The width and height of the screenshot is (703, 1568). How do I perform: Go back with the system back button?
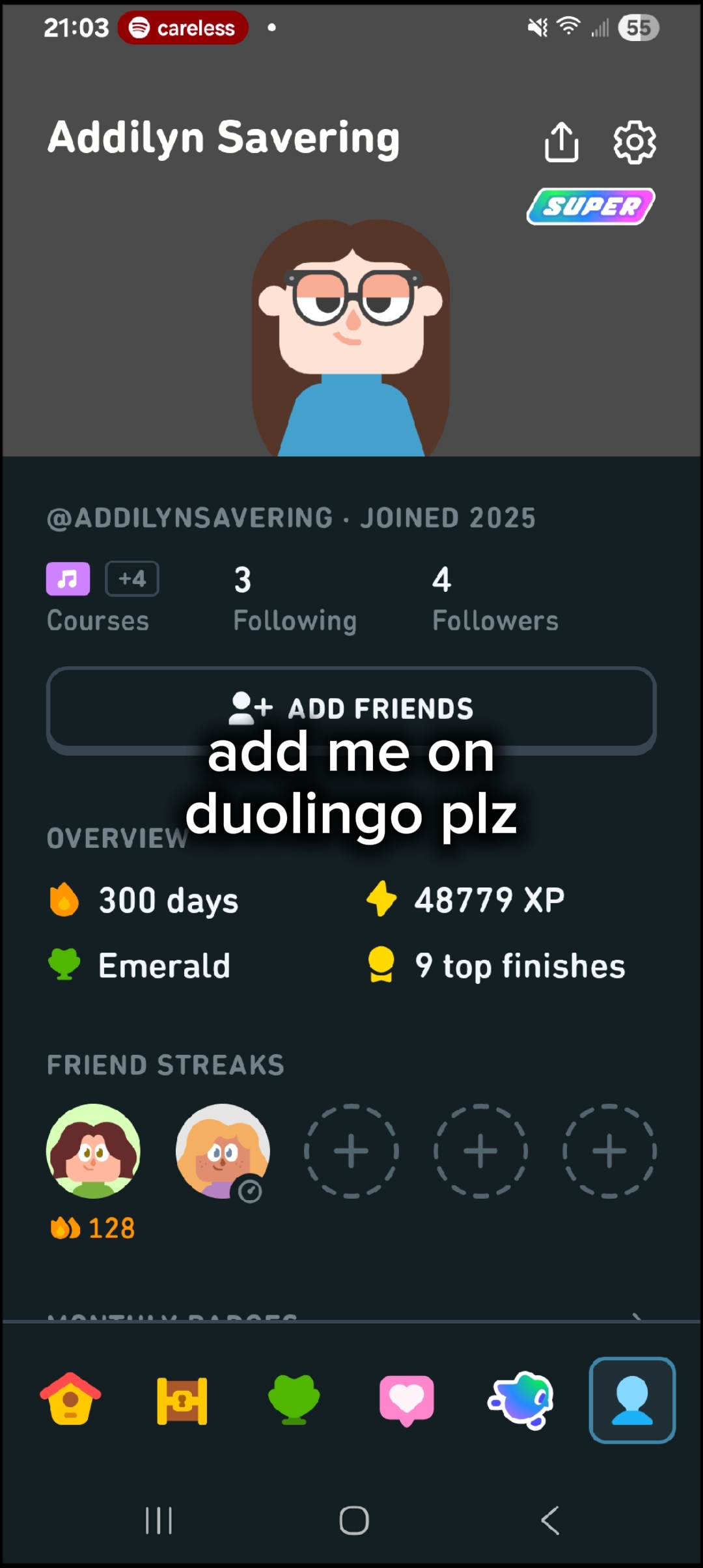550,1521
